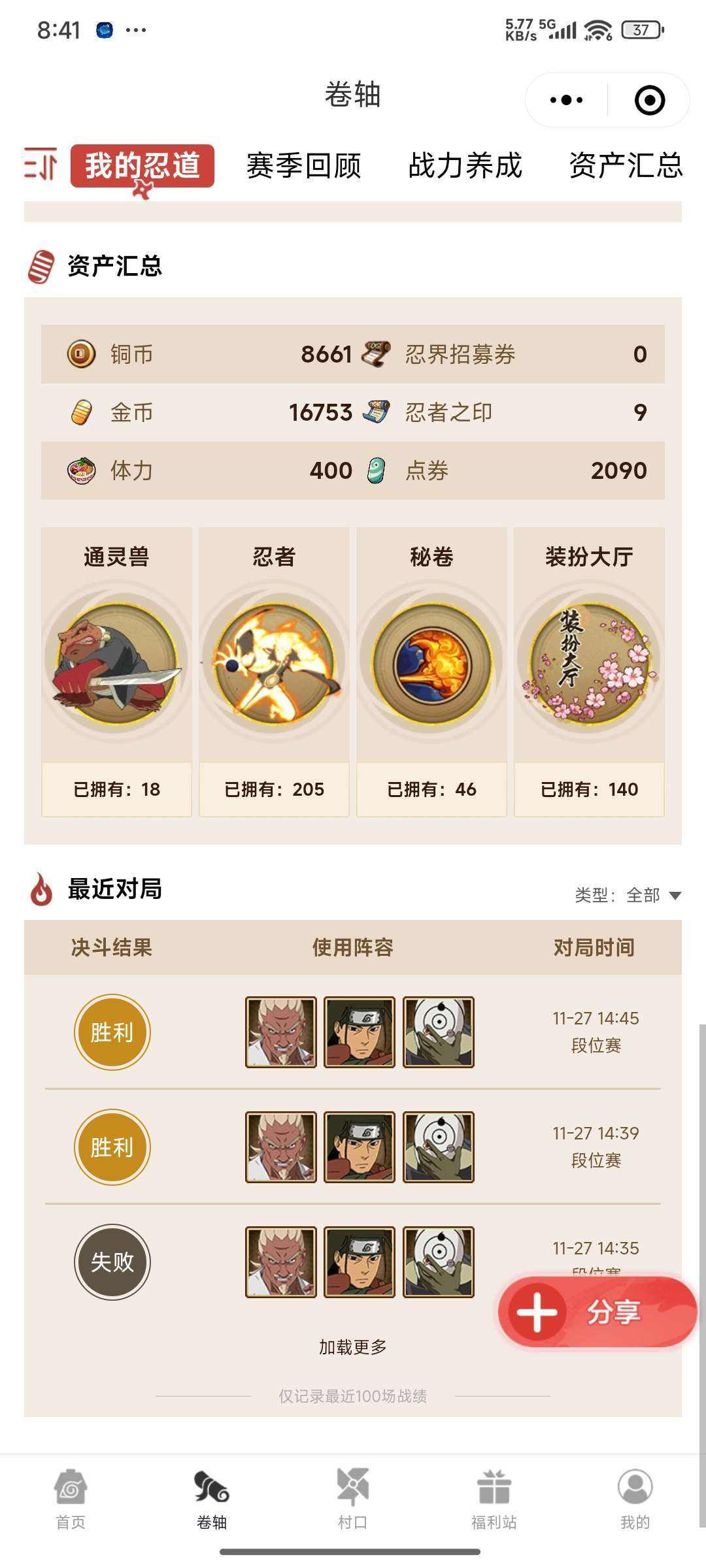Image resolution: width=706 pixels, height=1568 pixels.
Task: Switch to 赛季回顾 tab
Action: tap(303, 165)
